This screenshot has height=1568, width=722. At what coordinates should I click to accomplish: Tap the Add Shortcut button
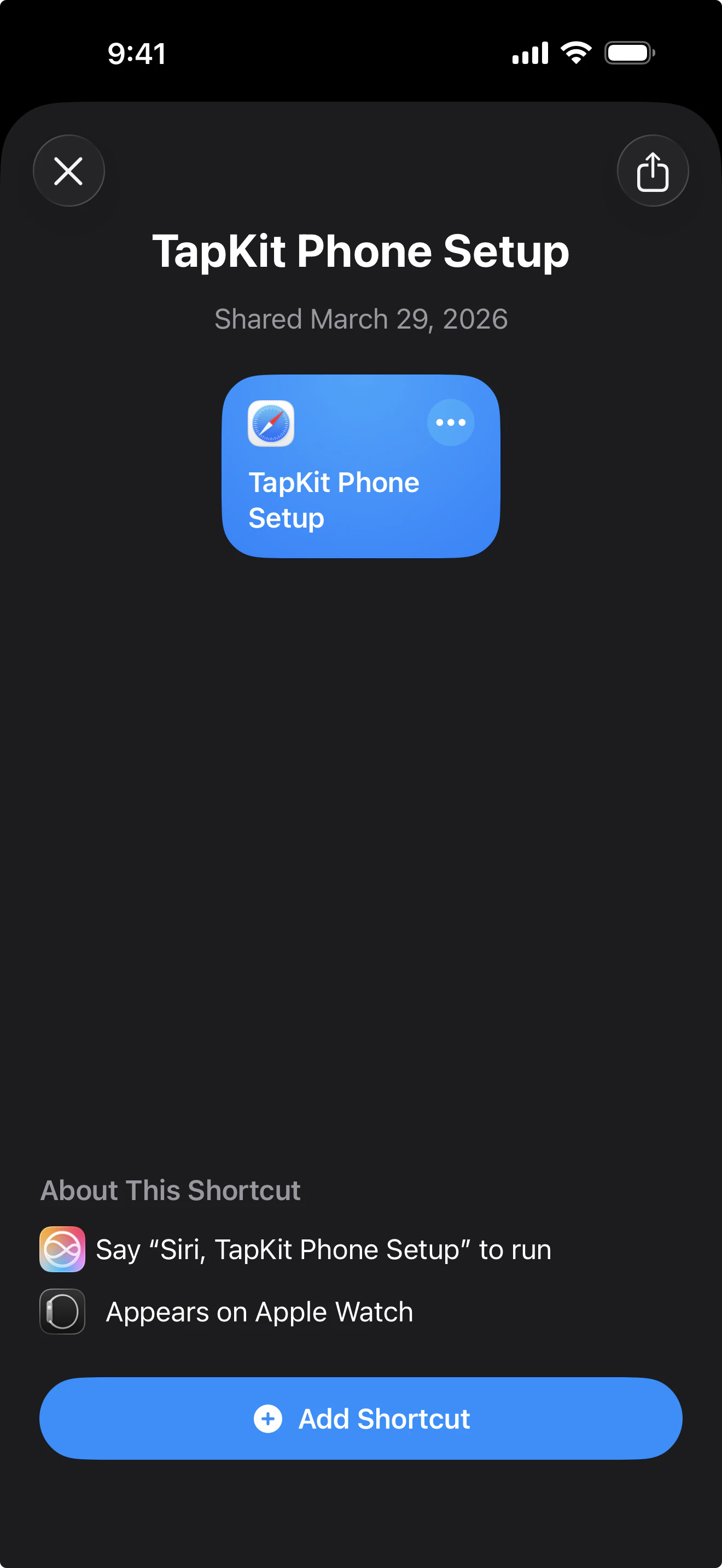[360, 1419]
